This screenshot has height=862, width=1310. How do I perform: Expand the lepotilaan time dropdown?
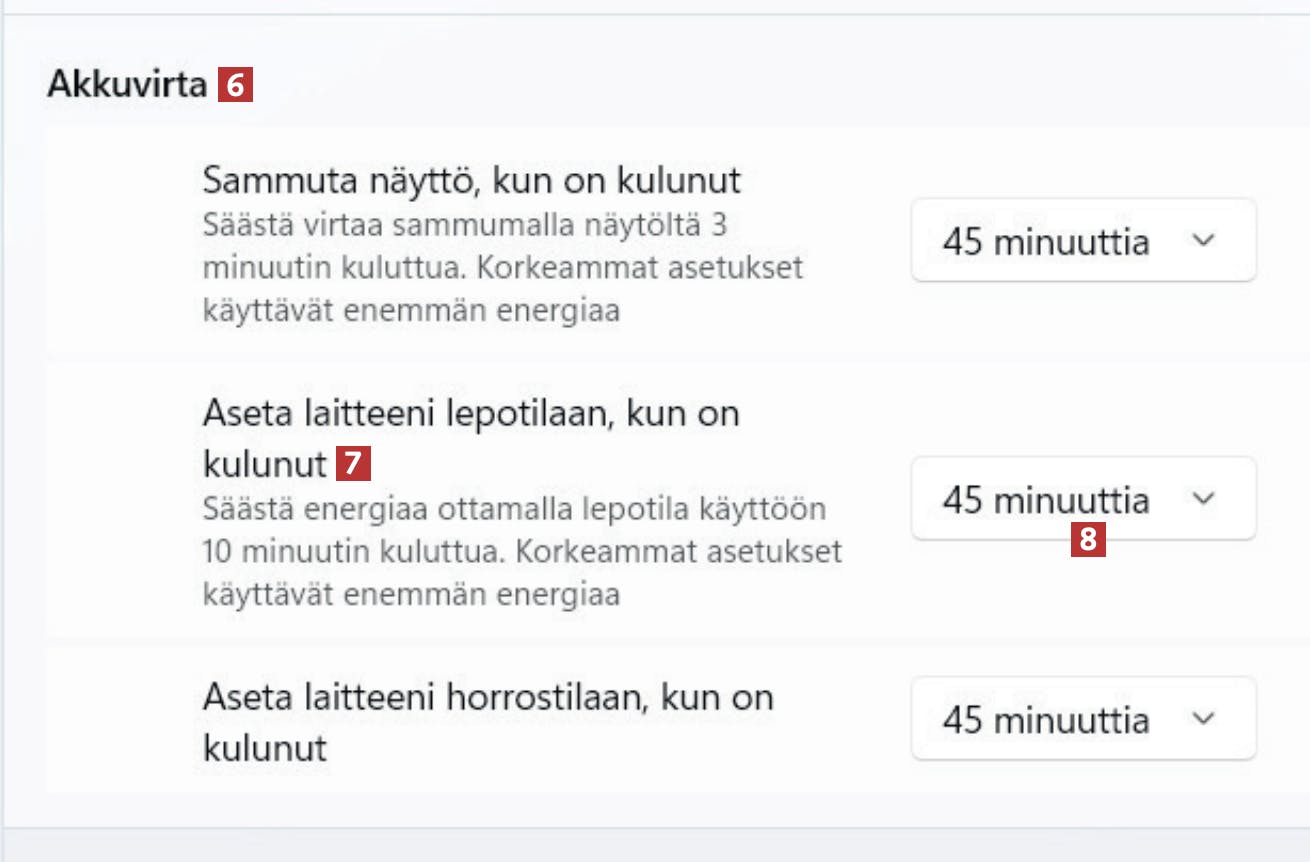click(x=1083, y=498)
